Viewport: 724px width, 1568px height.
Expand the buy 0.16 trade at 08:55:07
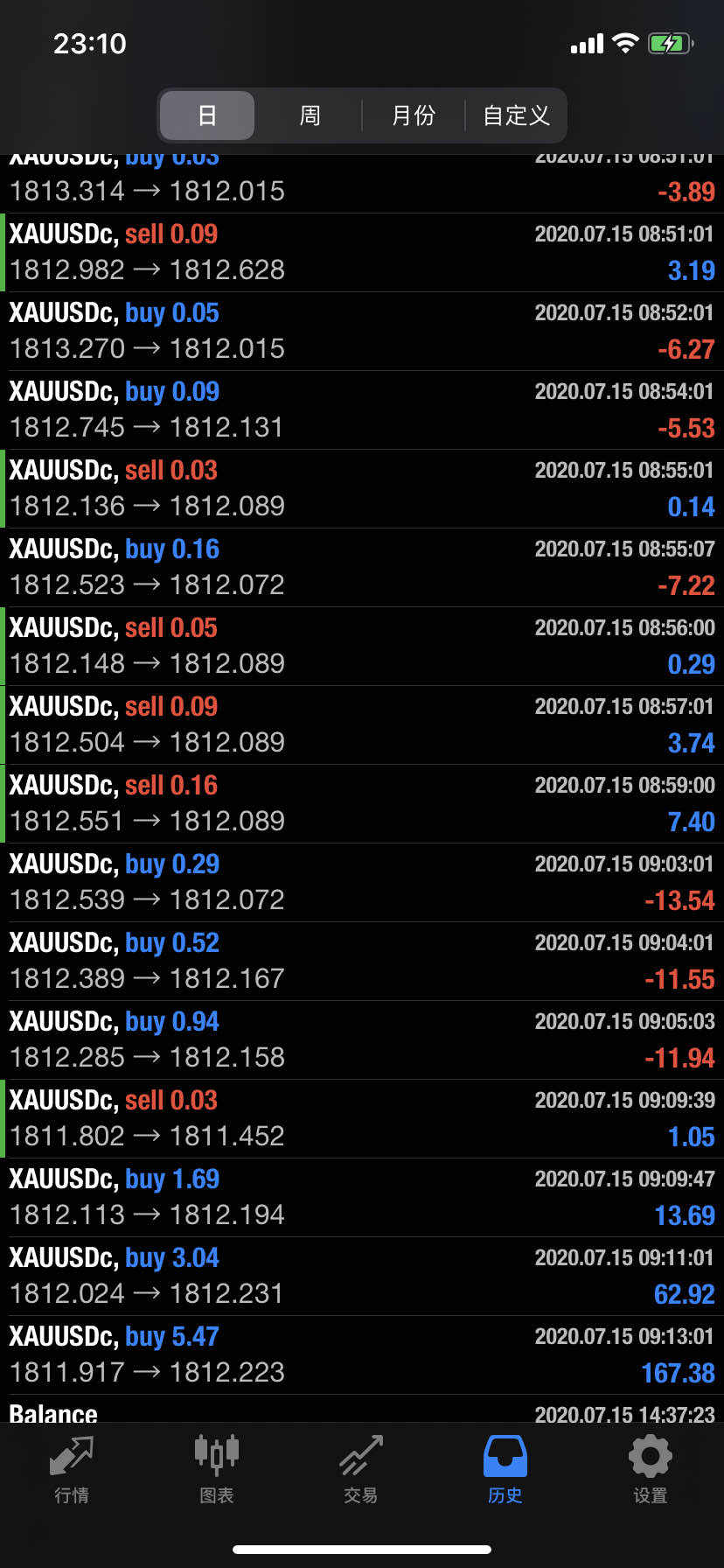[362, 567]
